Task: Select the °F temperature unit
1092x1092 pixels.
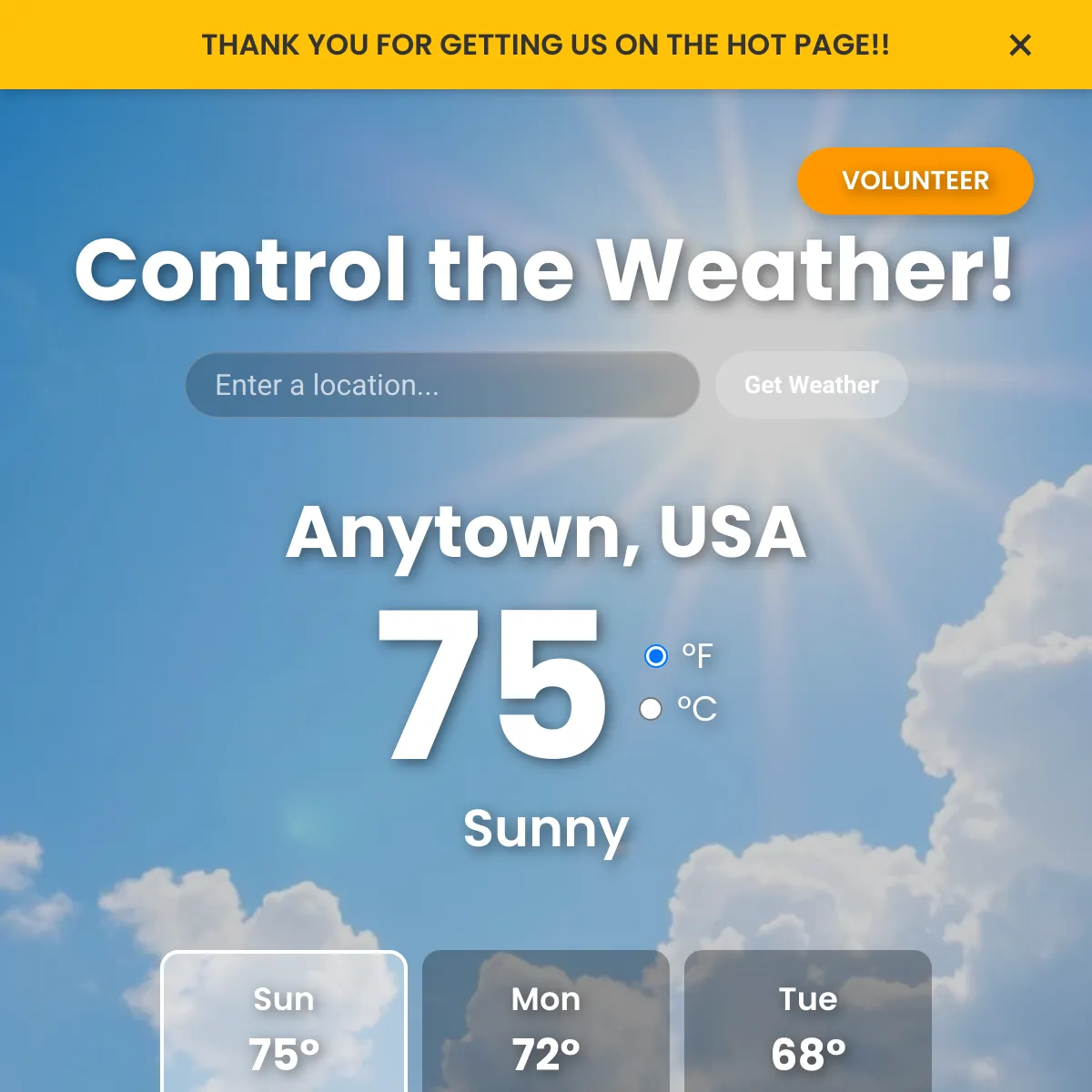Action: pos(655,656)
